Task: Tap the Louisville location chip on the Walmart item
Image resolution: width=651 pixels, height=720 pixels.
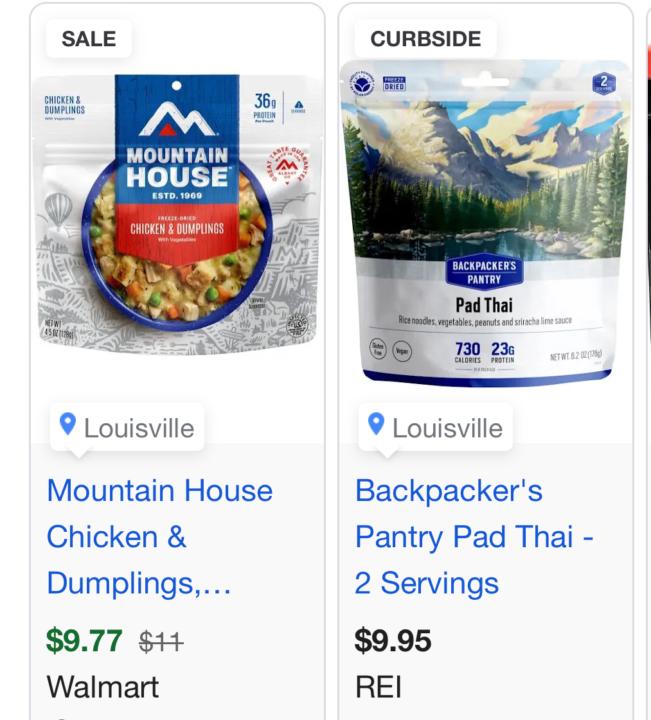Action: click(x=127, y=428)
